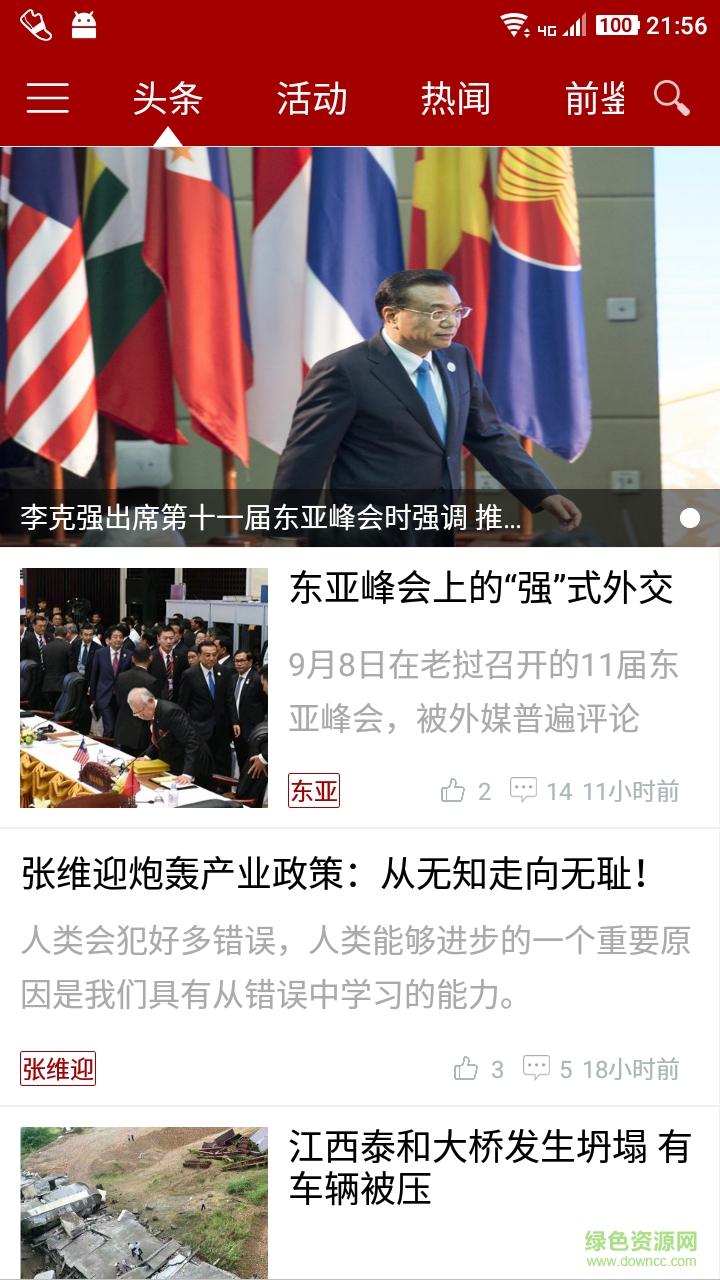Open 张维迎炮轰产业政策 article
This screenshot has height=1280, width=720.
click(x=336, y=875)
